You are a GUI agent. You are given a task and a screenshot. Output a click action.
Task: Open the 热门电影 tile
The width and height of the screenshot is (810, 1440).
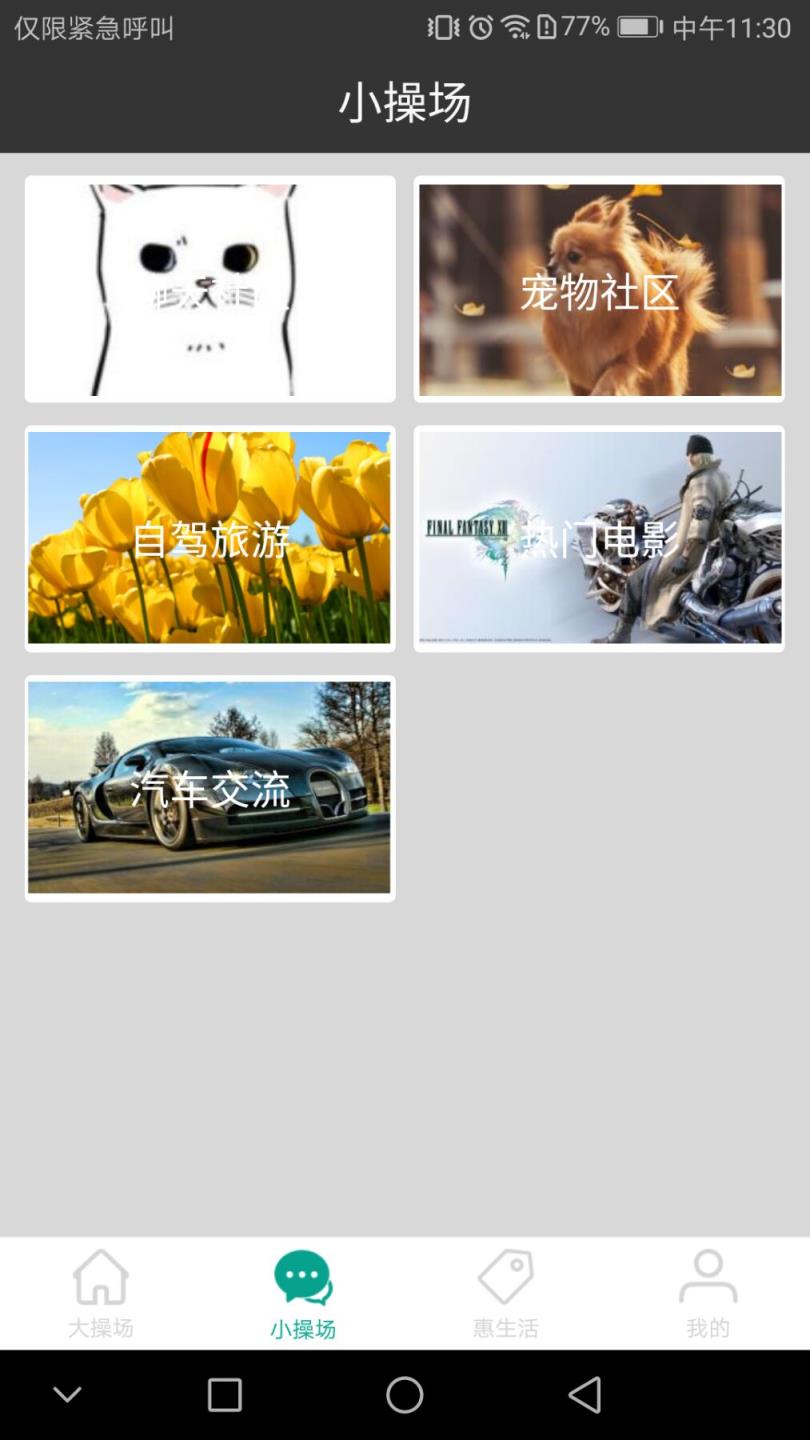pos(599,538)
